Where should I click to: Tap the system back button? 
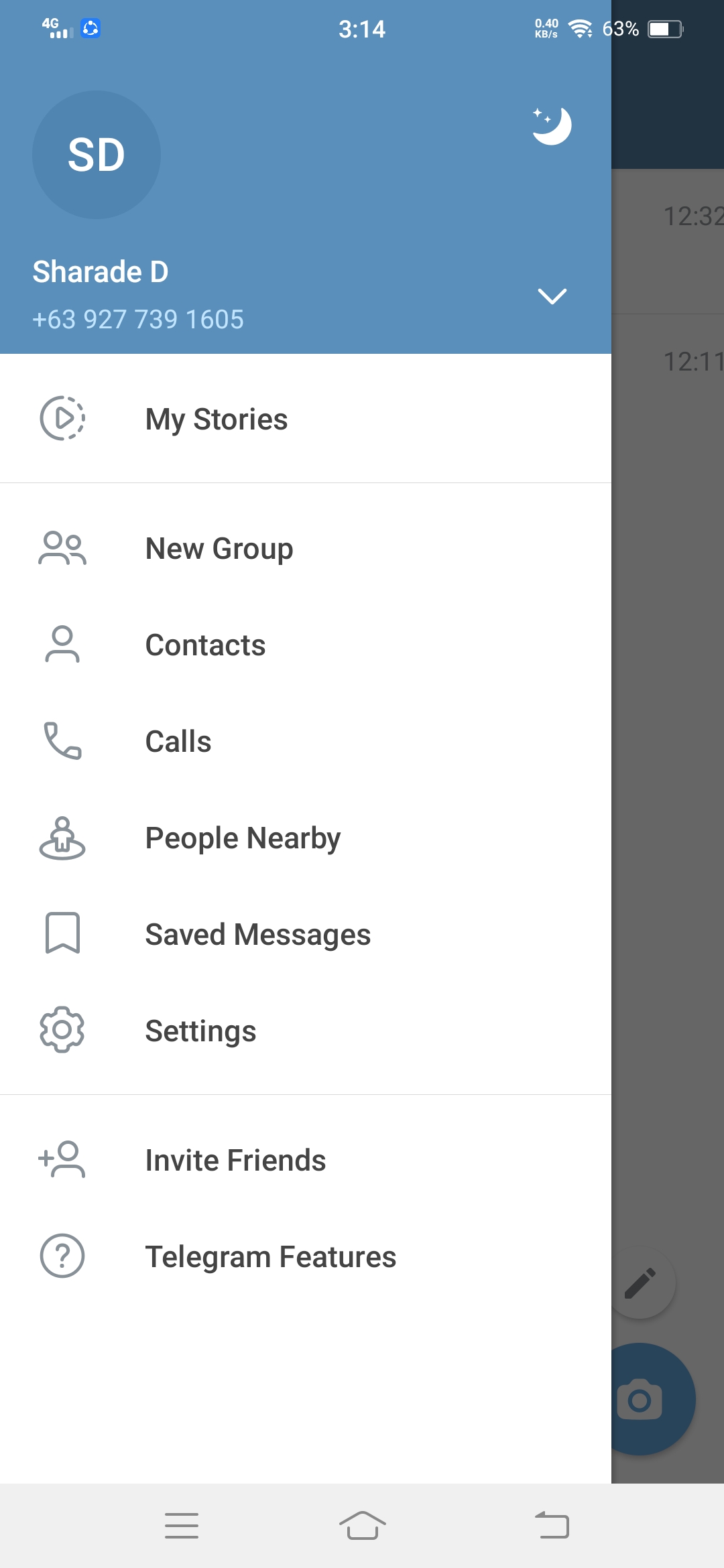click(552, 1526)
